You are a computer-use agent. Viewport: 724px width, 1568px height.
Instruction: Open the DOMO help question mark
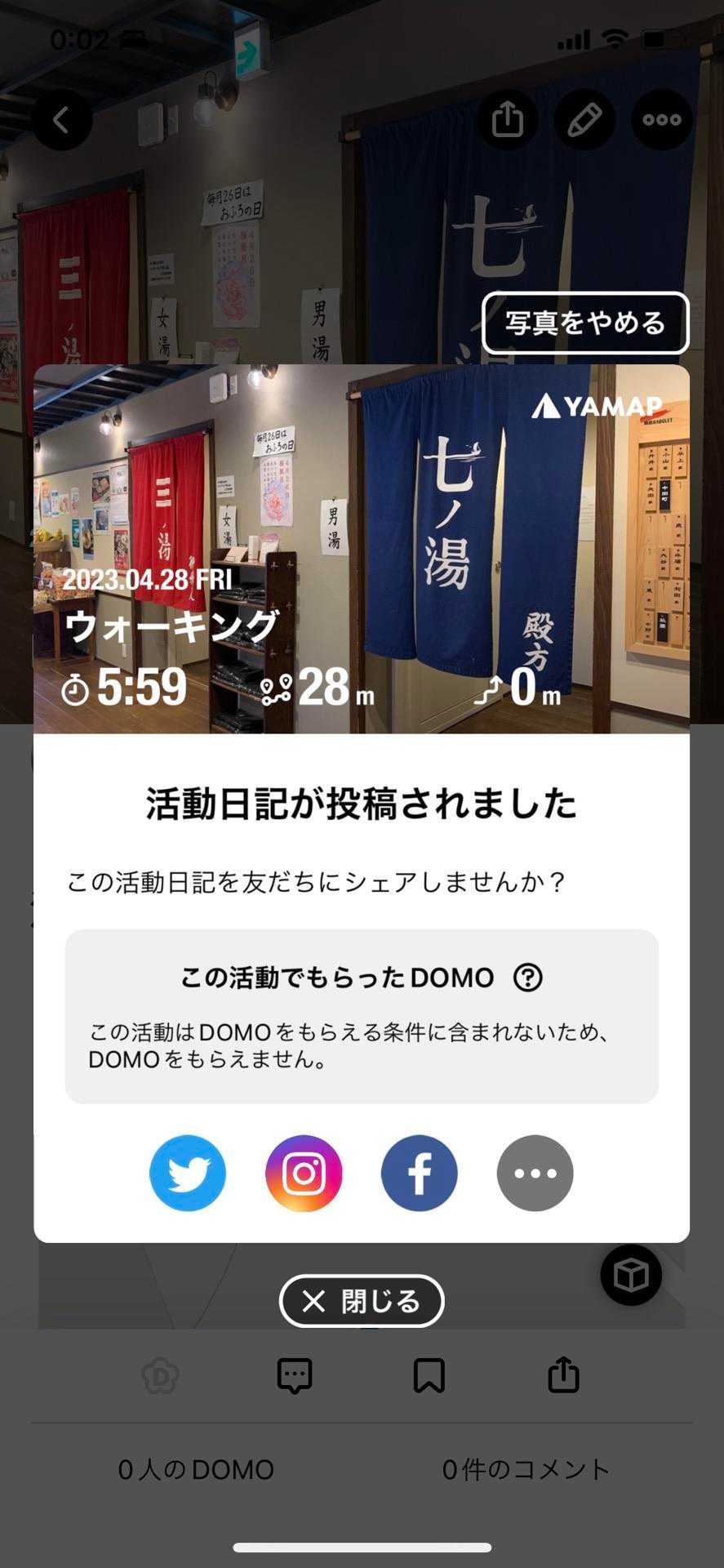[528, 977]
